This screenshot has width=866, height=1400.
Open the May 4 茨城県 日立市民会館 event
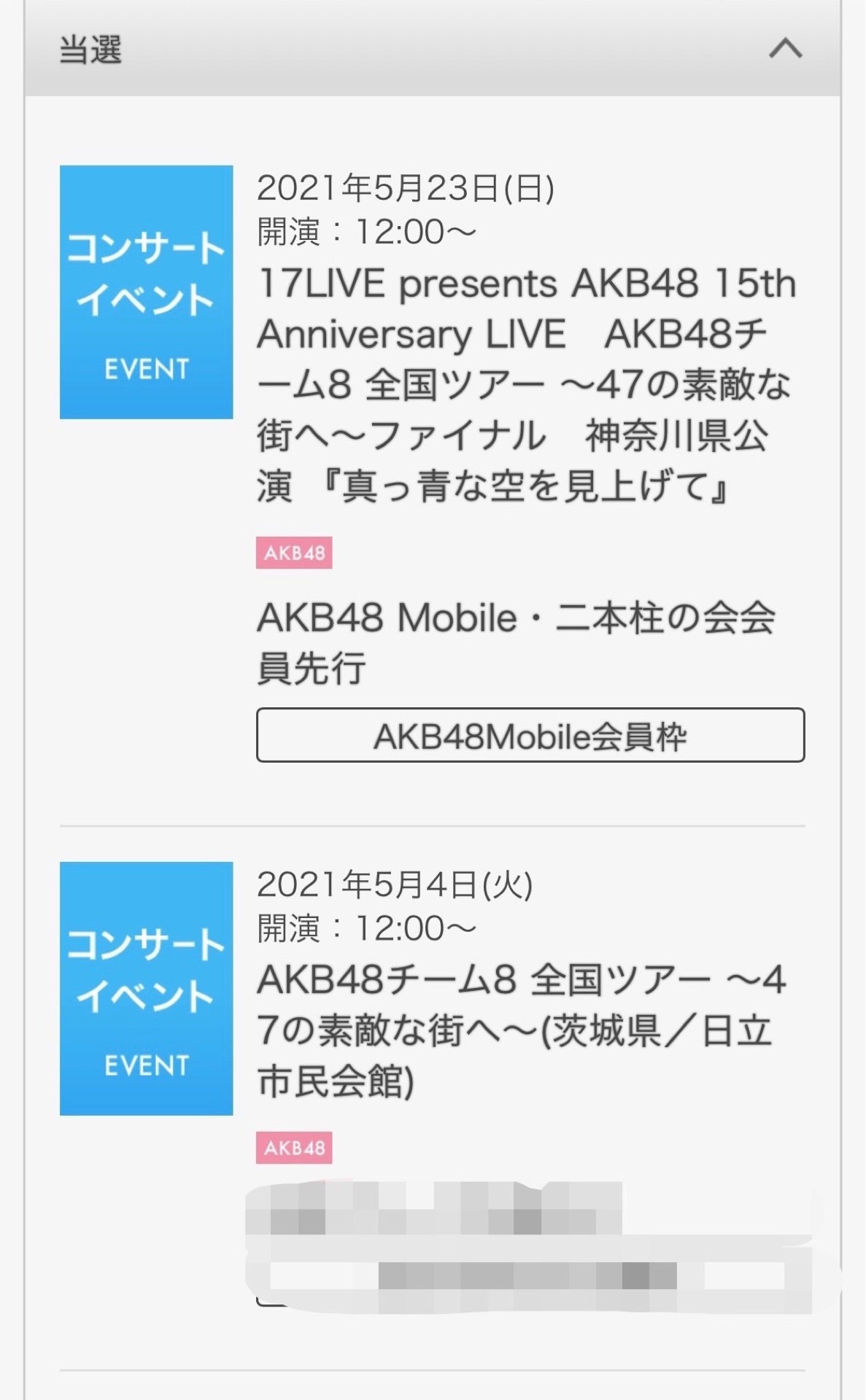point(519,1029)
